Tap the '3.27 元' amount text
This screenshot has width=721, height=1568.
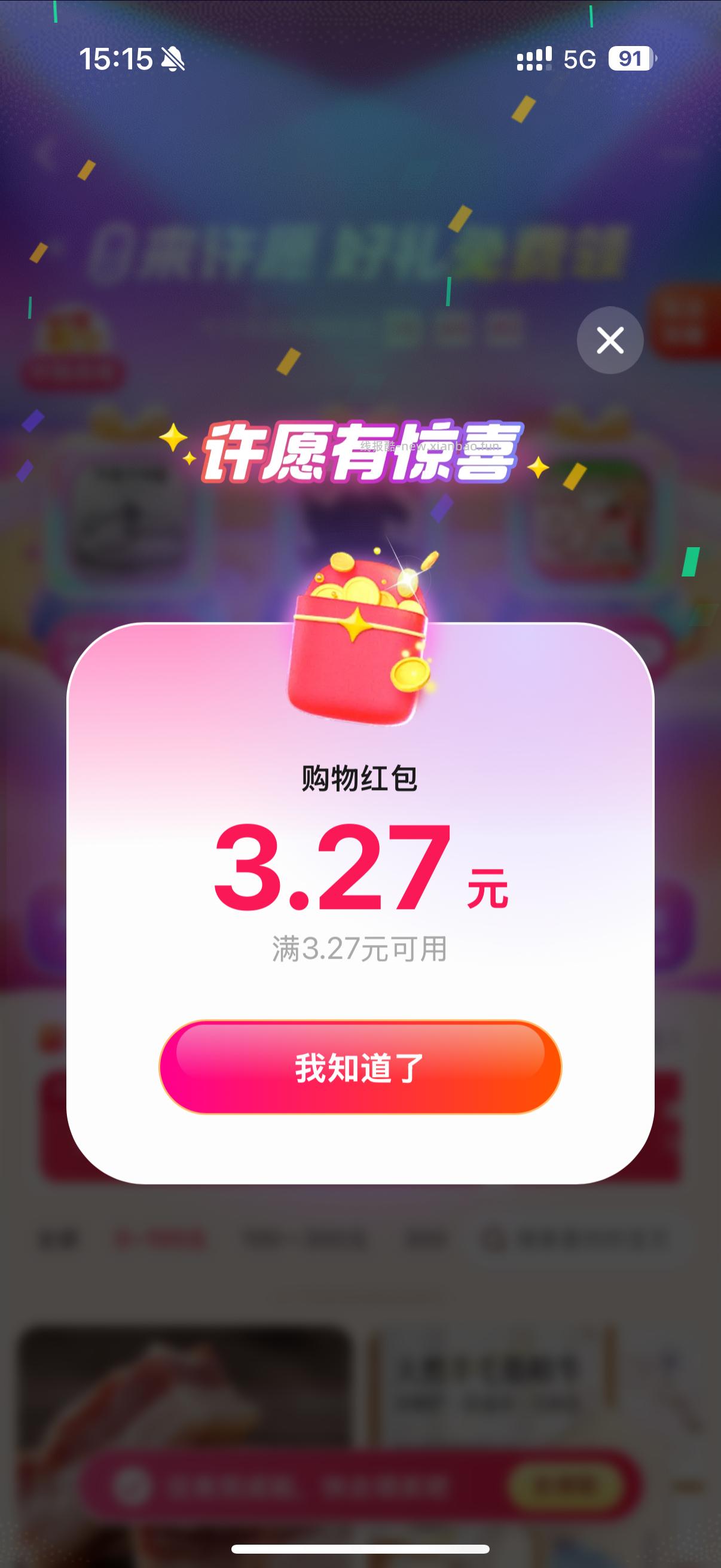[360, 871]
